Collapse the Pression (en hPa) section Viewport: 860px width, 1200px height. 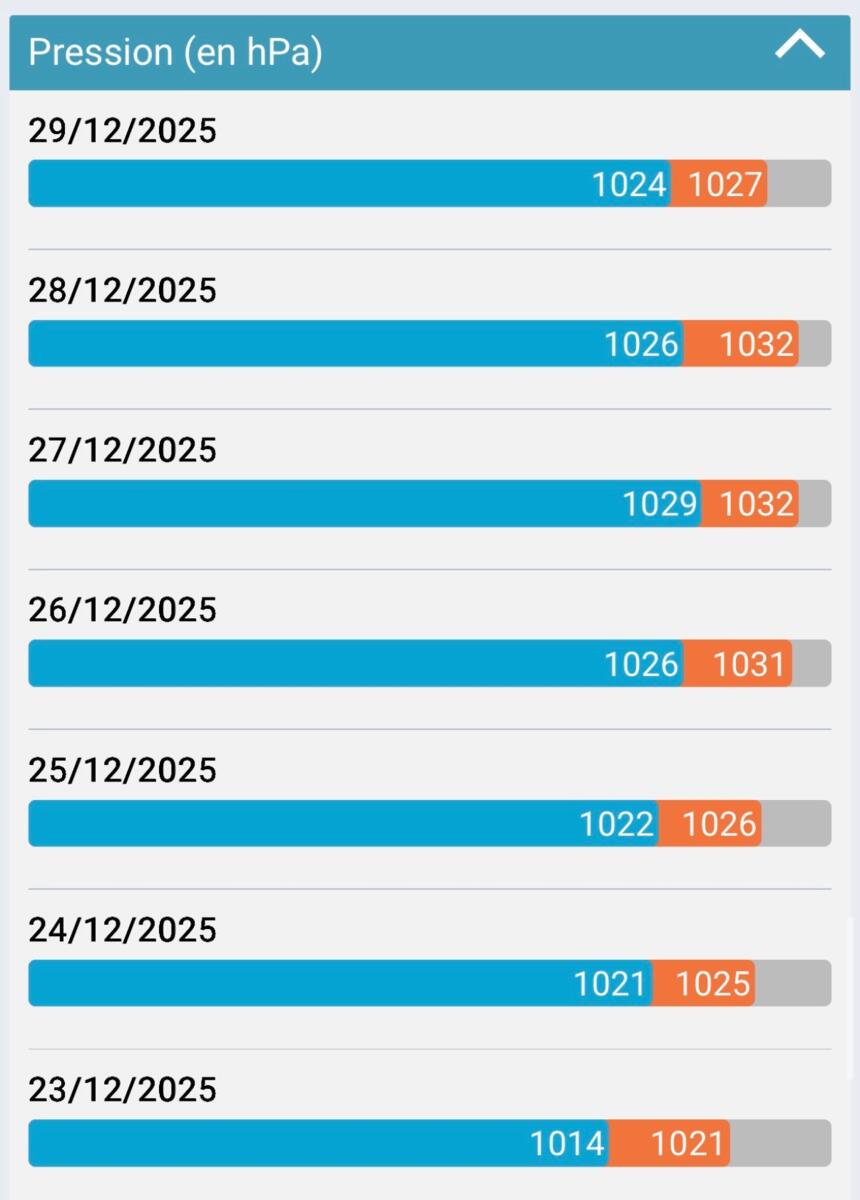coord(799,45)
